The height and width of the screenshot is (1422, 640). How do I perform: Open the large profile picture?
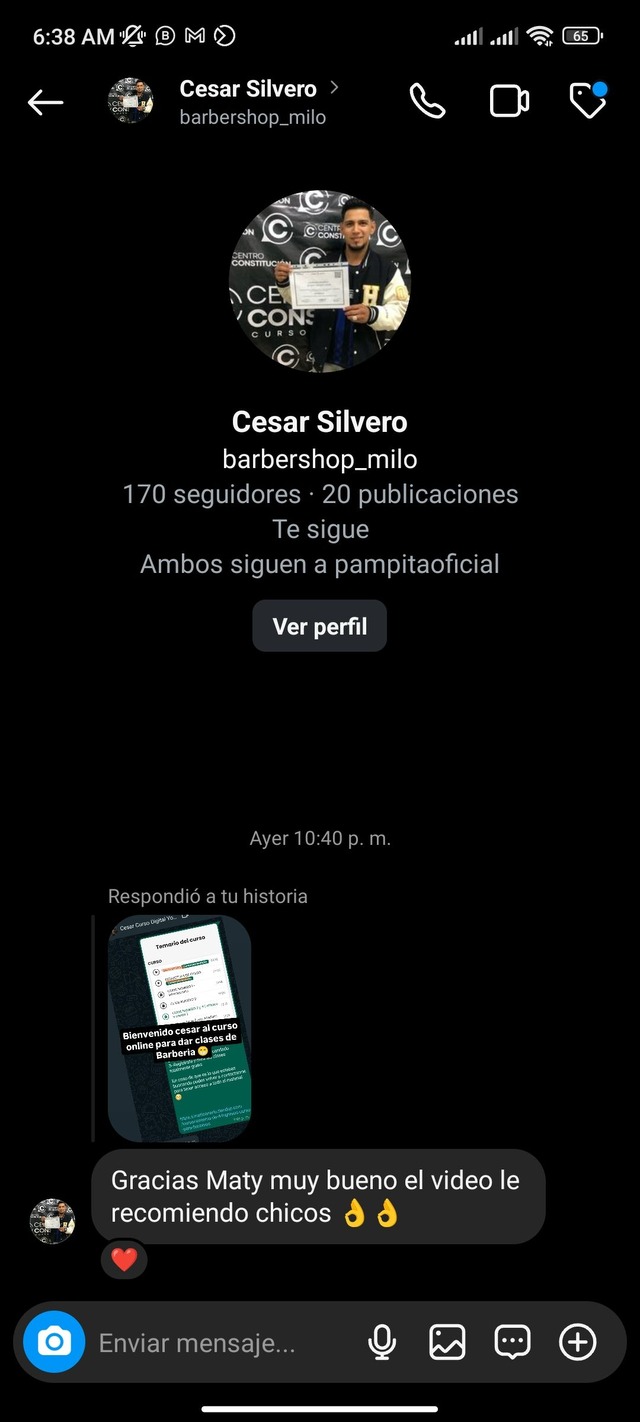click(319, 281)
